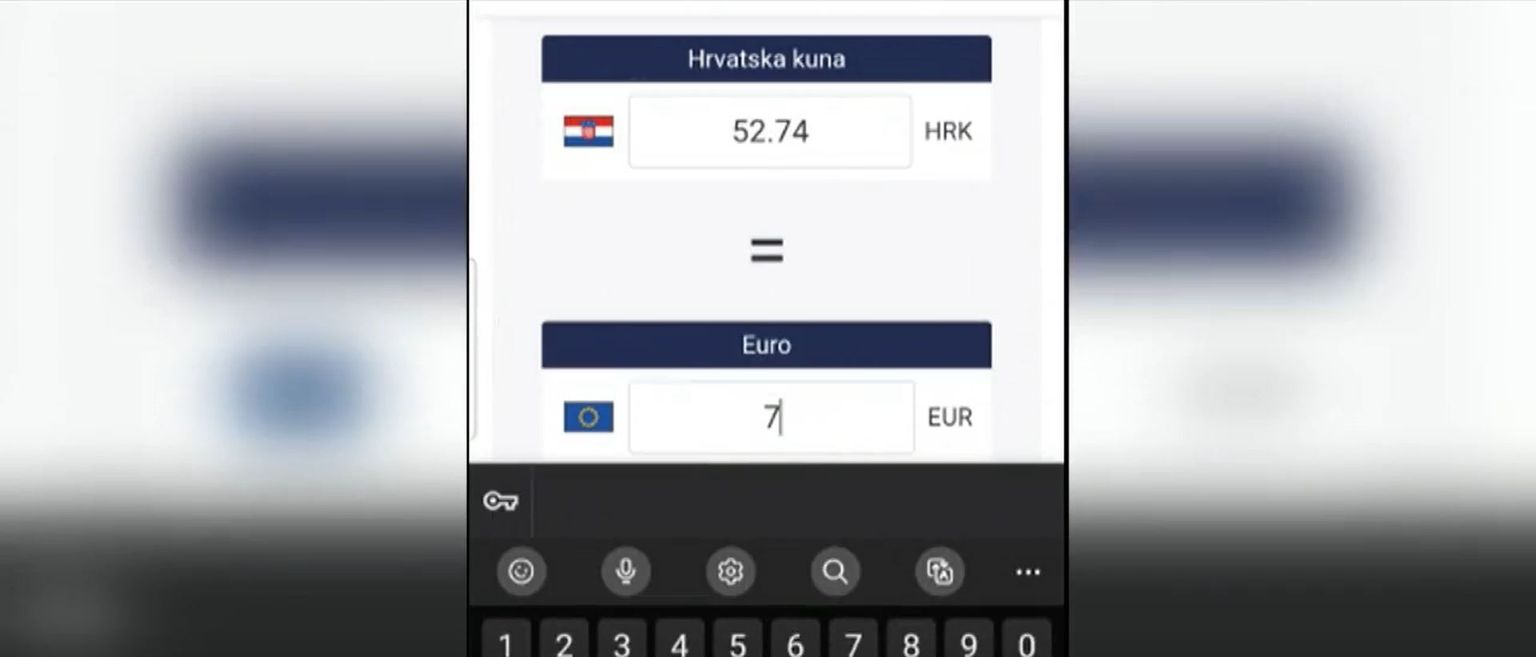This screenshot has width=1536, height=657.
Task: Focus the Euro amount field
Action: 770,417
